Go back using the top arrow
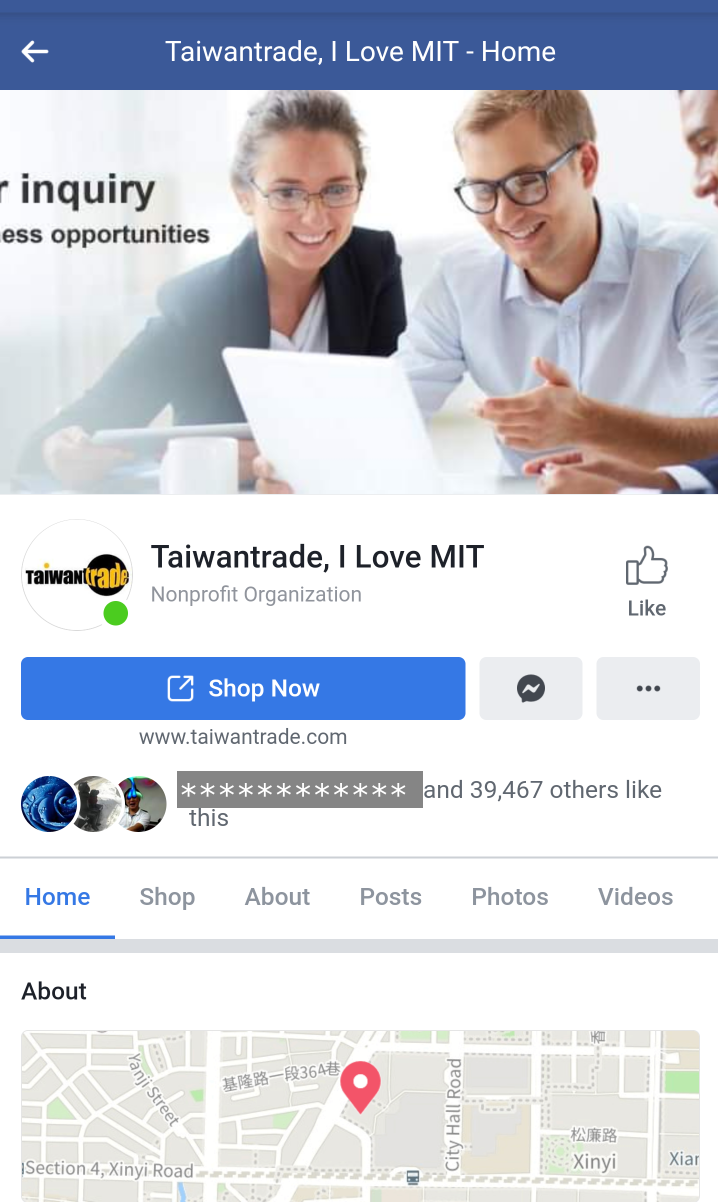 pos(35,52)
